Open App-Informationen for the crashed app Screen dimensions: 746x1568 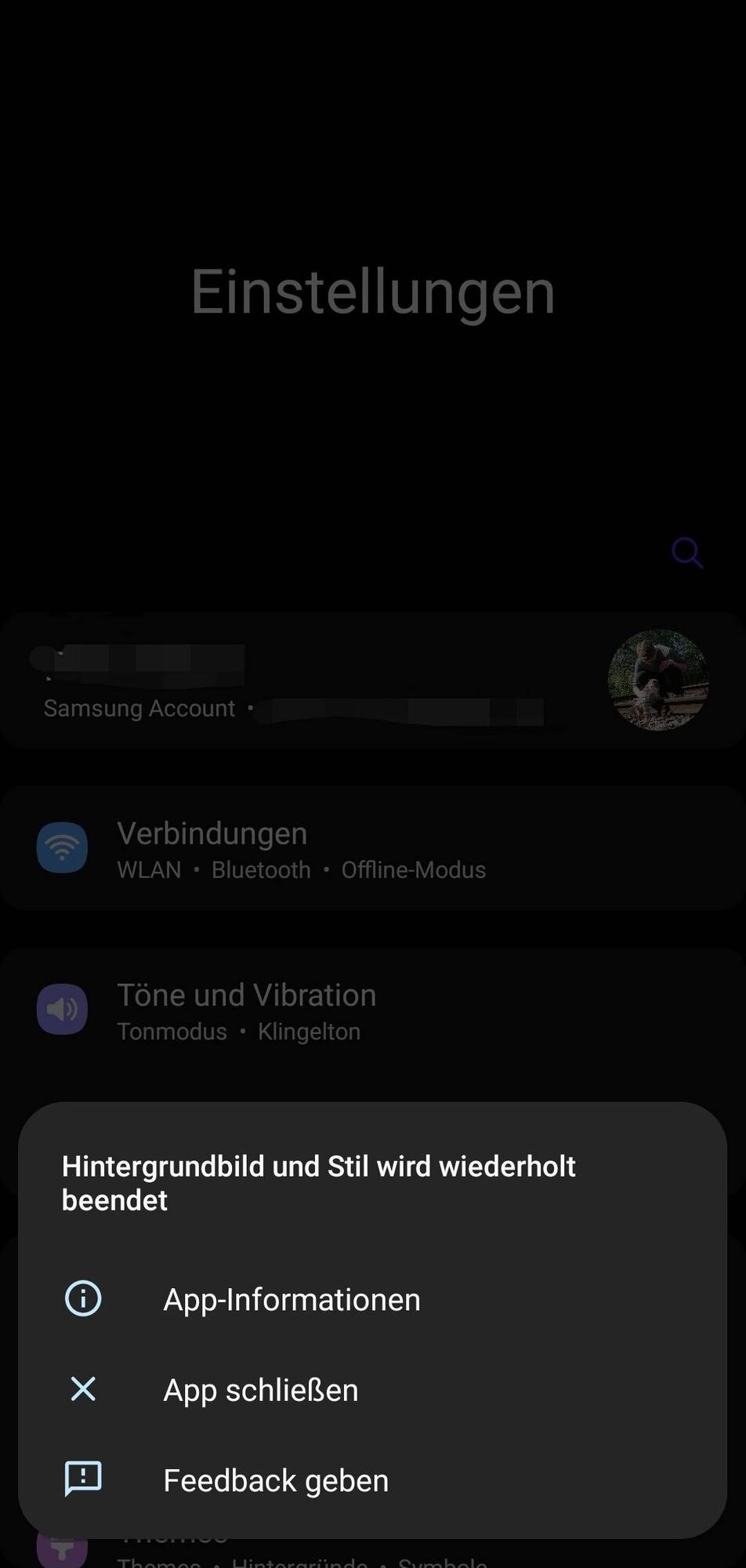pos(292,1300)
